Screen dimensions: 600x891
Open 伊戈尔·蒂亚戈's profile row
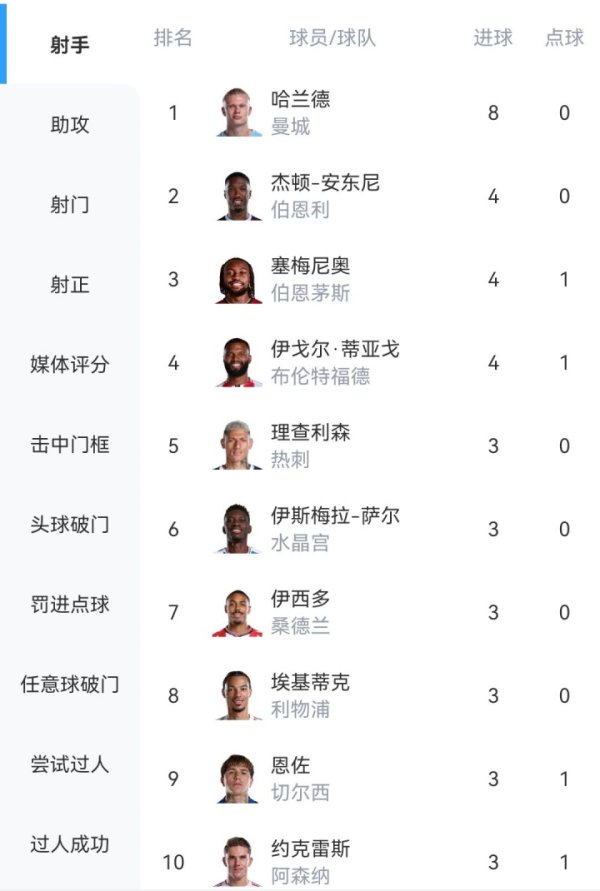(x=334, y=362)
